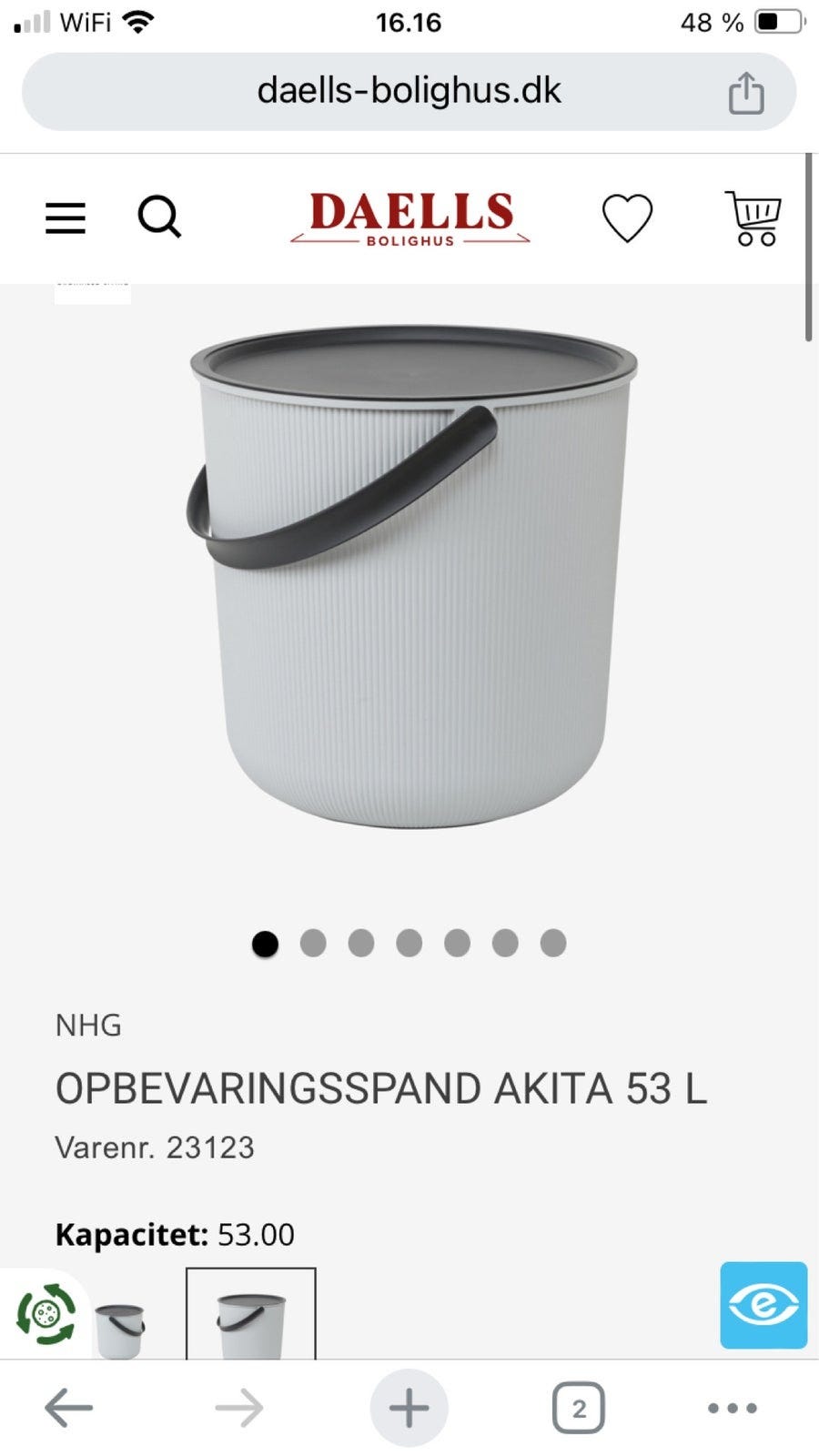This screenshot has height=1456, width=819.
Task: Go to Daells Bolighus homepage logo
Action: (410, 218)
